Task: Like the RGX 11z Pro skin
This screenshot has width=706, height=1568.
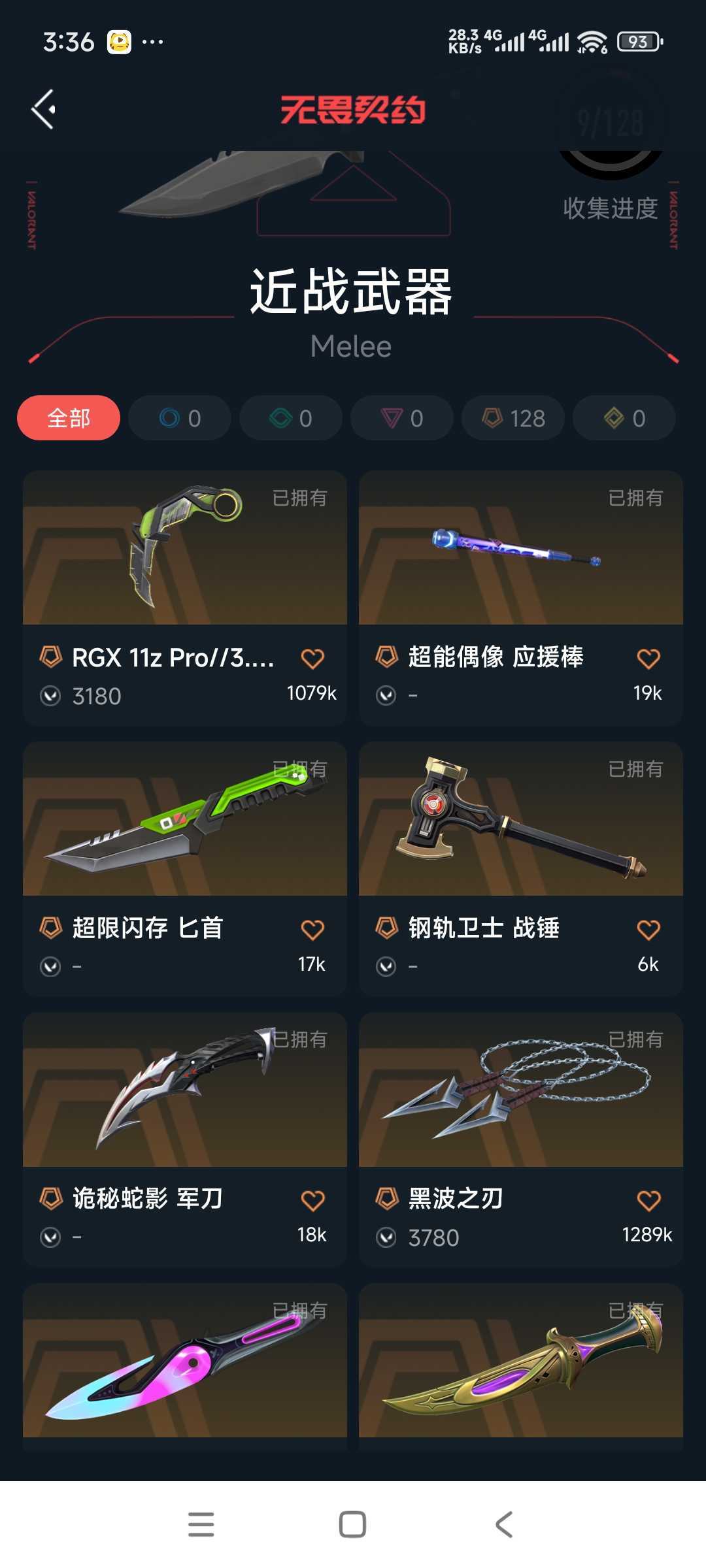Action: point(312,659)
